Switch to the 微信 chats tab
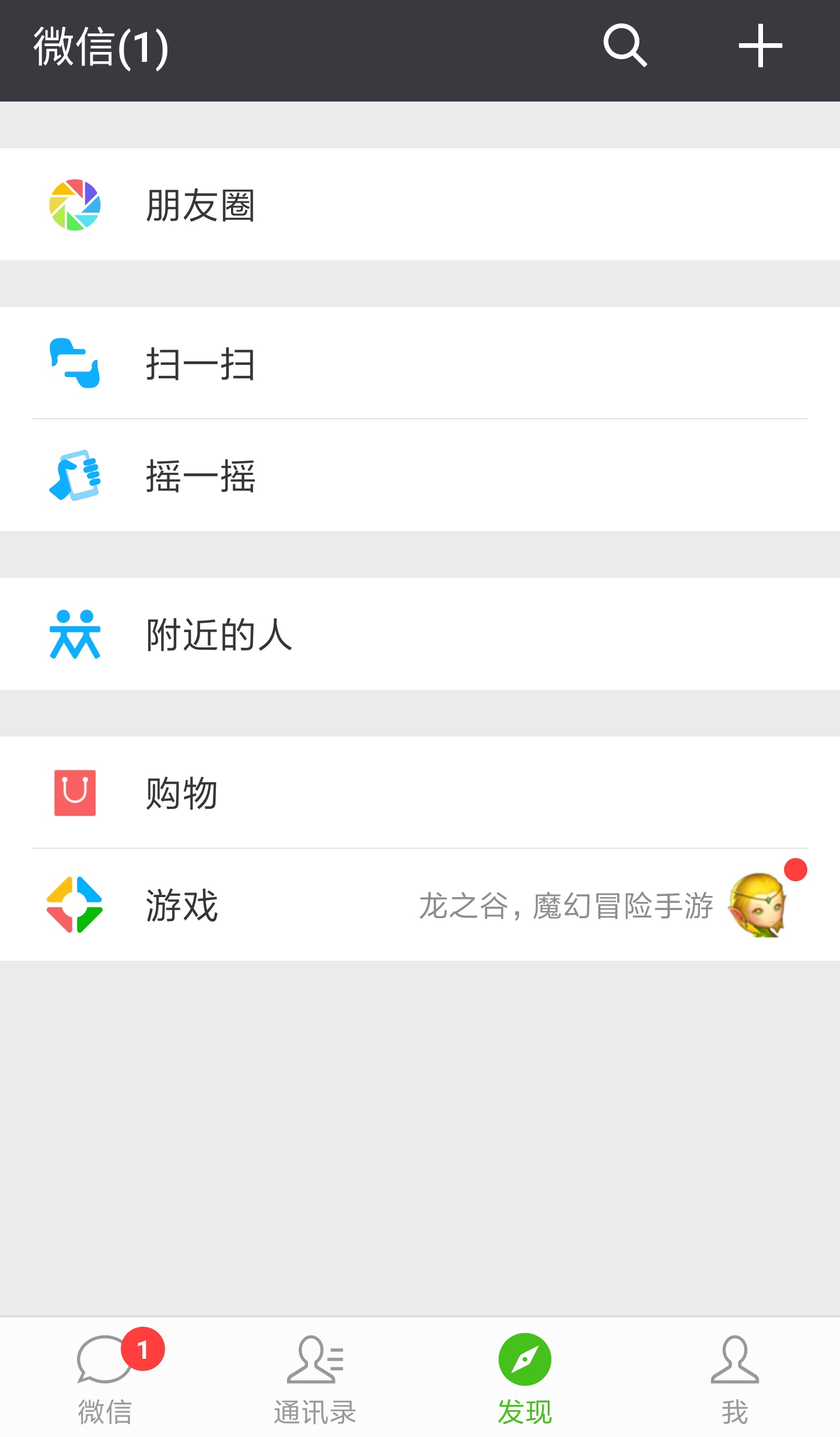This screenshot has height=1437, width=840. click(105, 1377)
